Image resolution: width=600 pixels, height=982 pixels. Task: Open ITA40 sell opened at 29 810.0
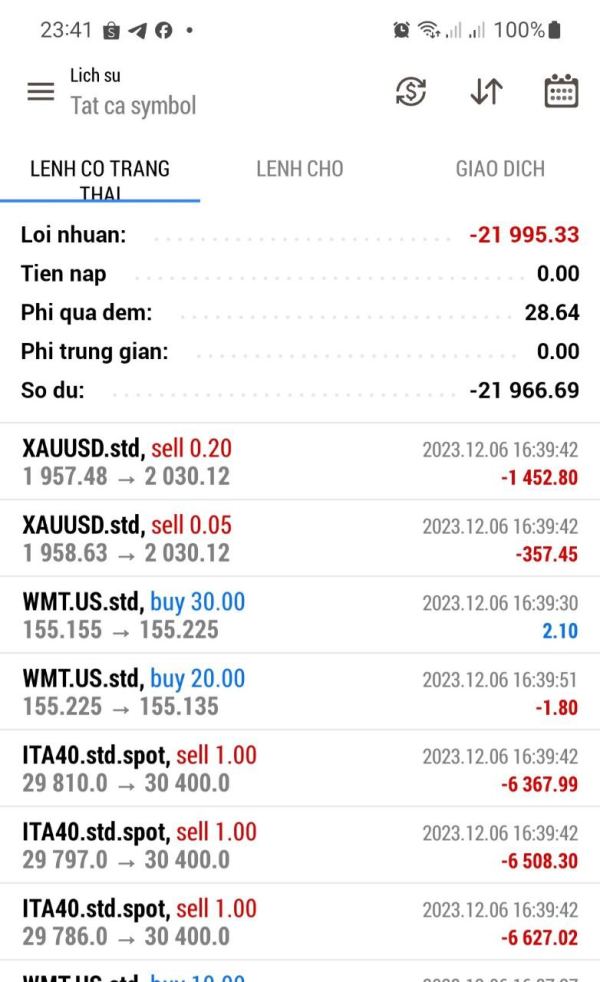(300, 769)
